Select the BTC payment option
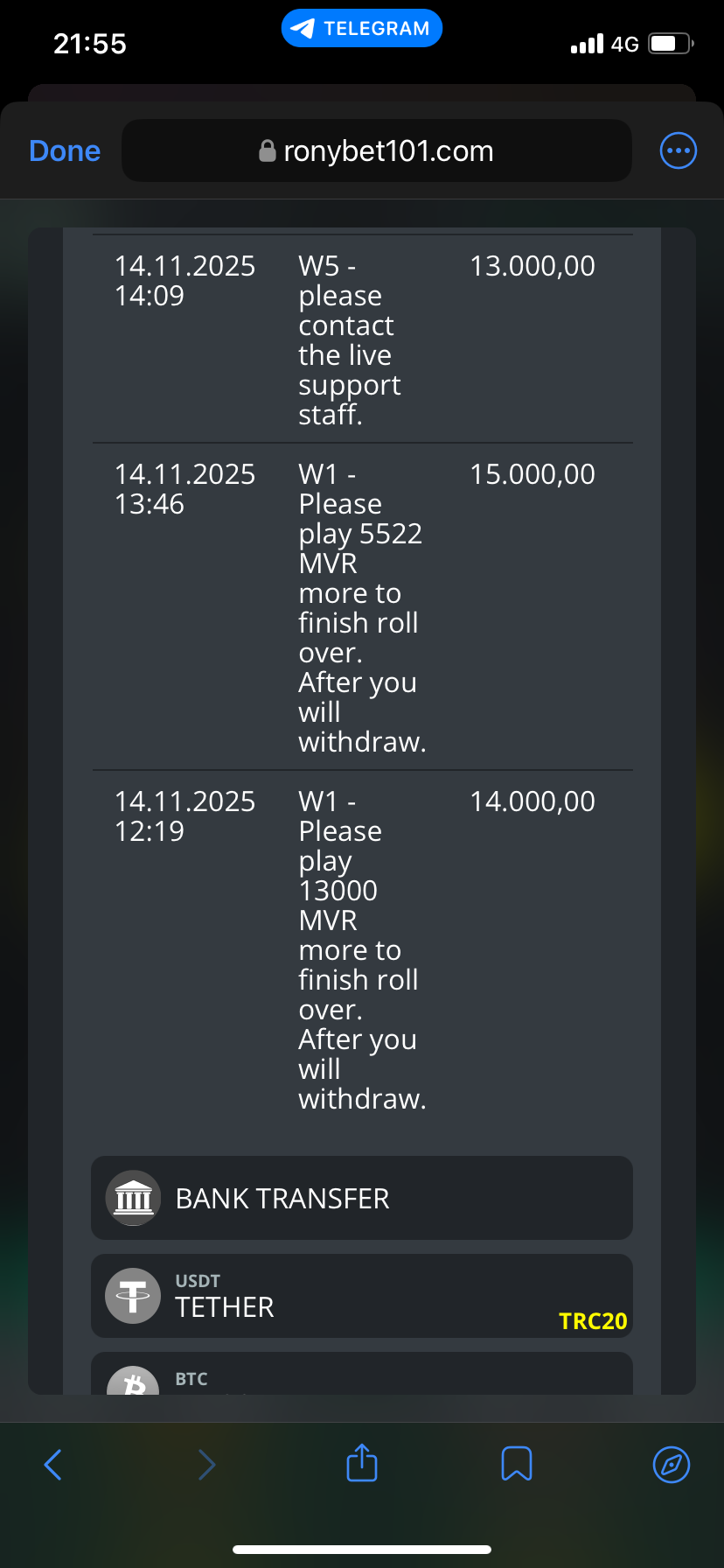 point(361,1377)
